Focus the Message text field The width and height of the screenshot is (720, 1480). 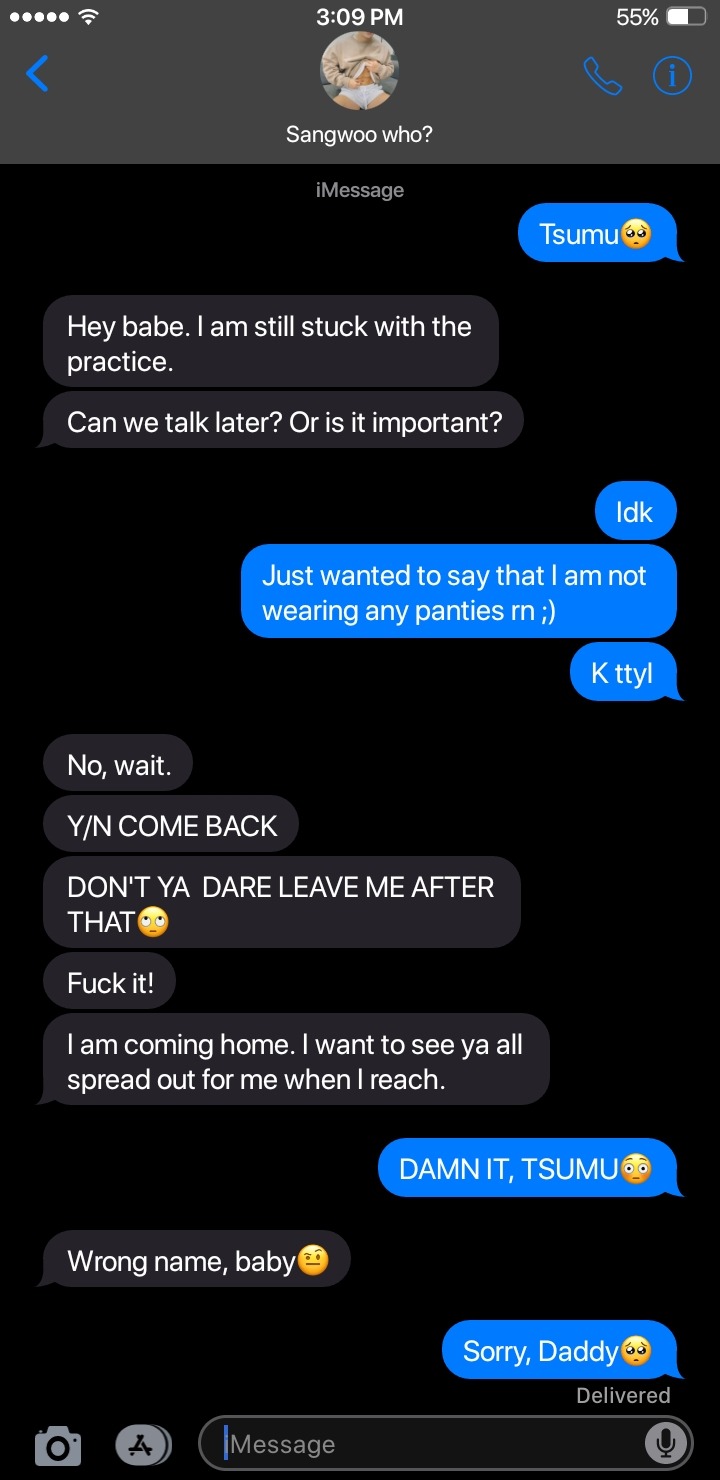coord(430,1444)
